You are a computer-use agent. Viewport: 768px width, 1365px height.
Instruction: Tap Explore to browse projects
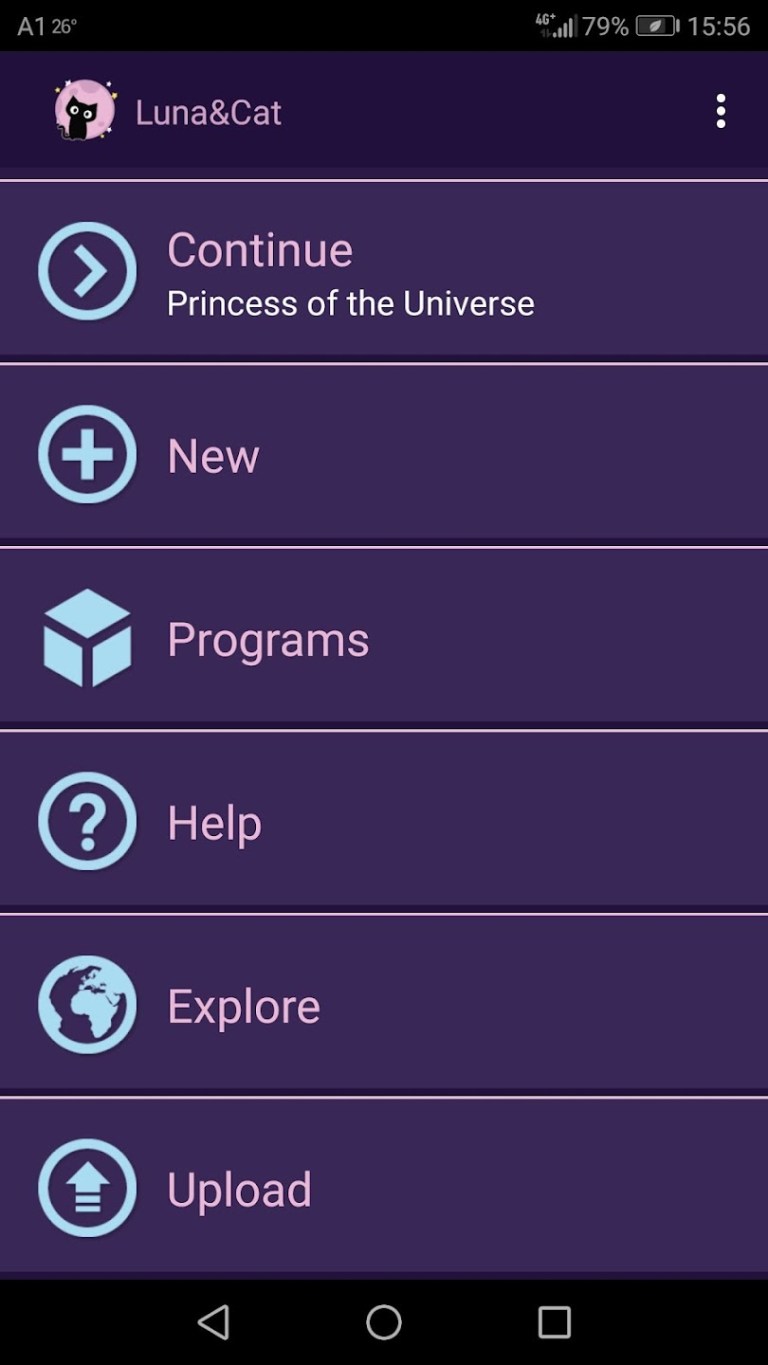pyautogui.click(x=243, y=1005)
